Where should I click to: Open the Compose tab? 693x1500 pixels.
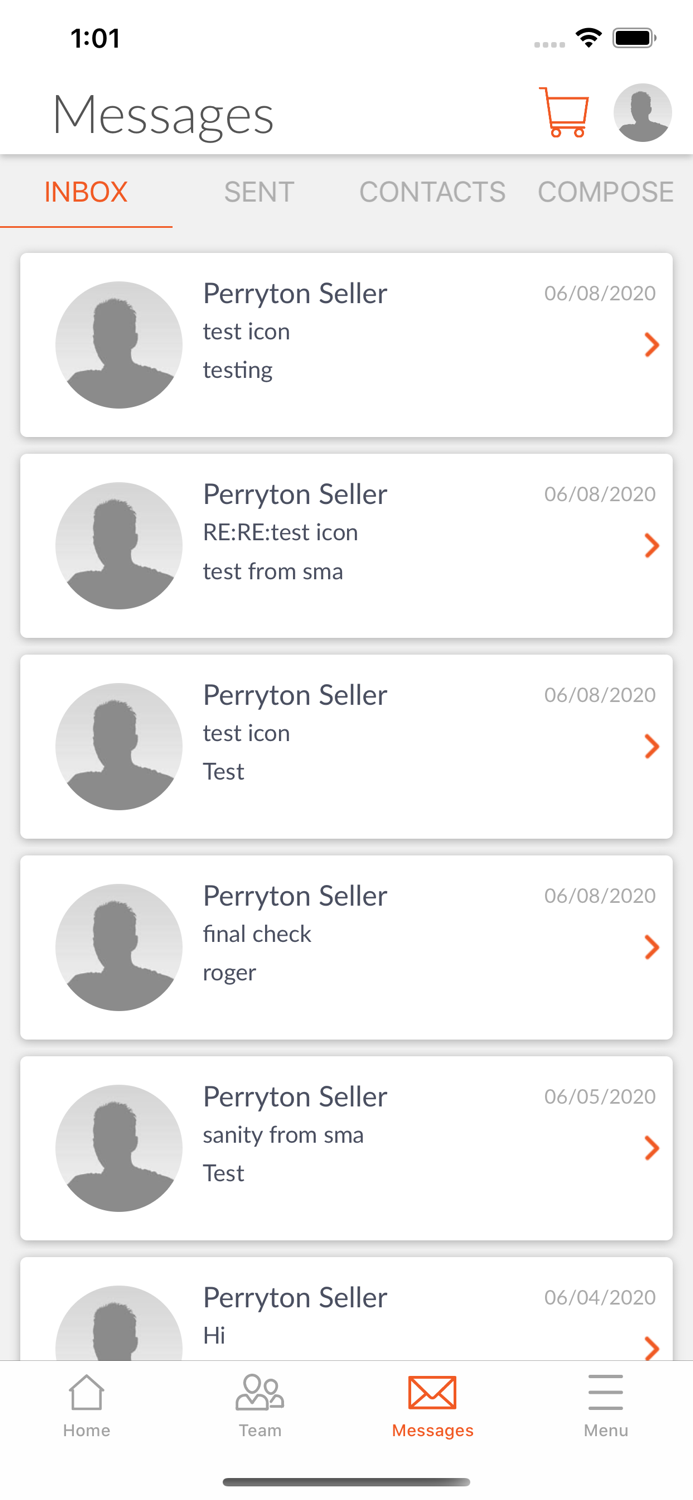click(605, 192)
